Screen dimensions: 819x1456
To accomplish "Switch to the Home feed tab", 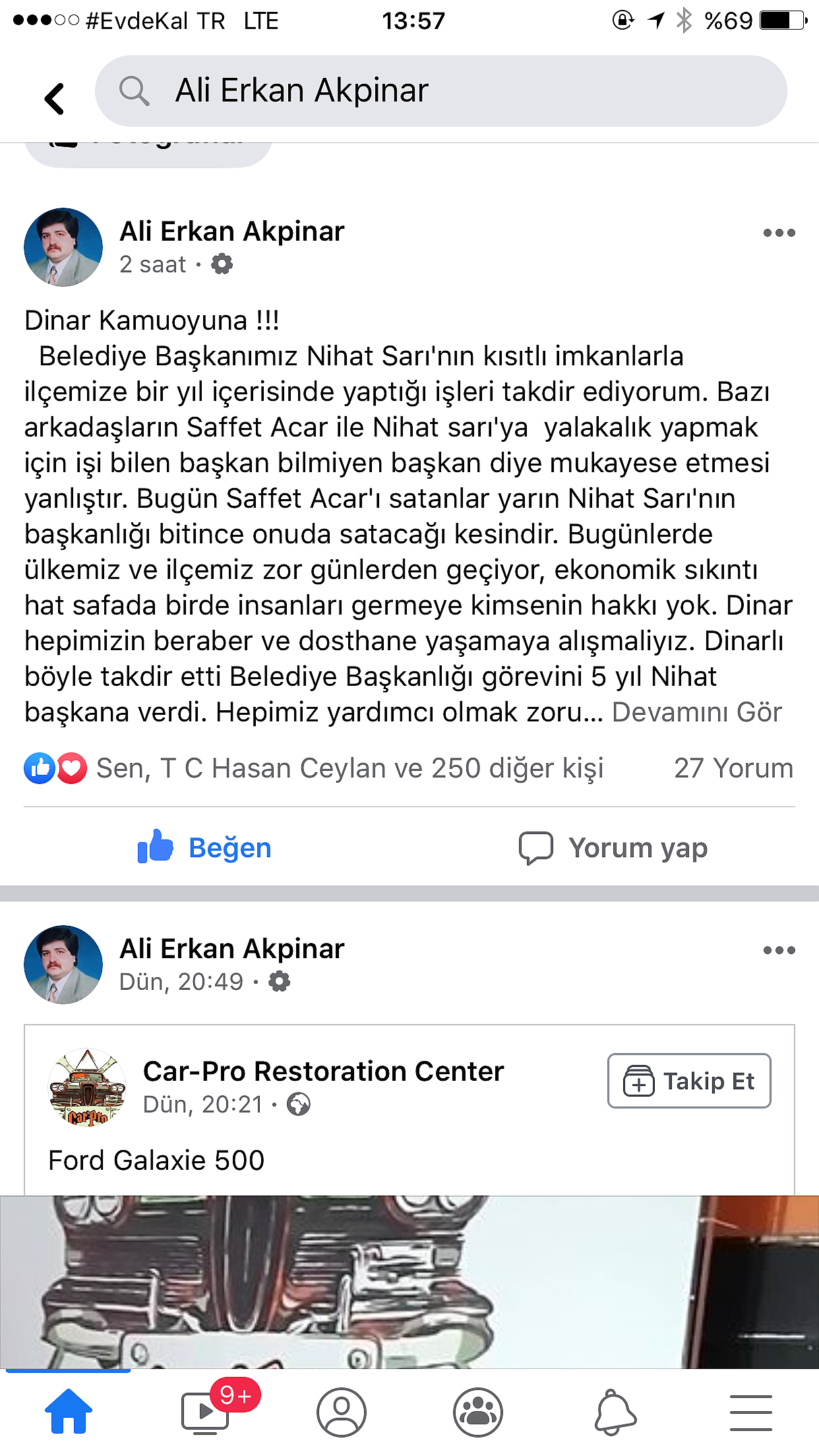I will pos(69,1412).
